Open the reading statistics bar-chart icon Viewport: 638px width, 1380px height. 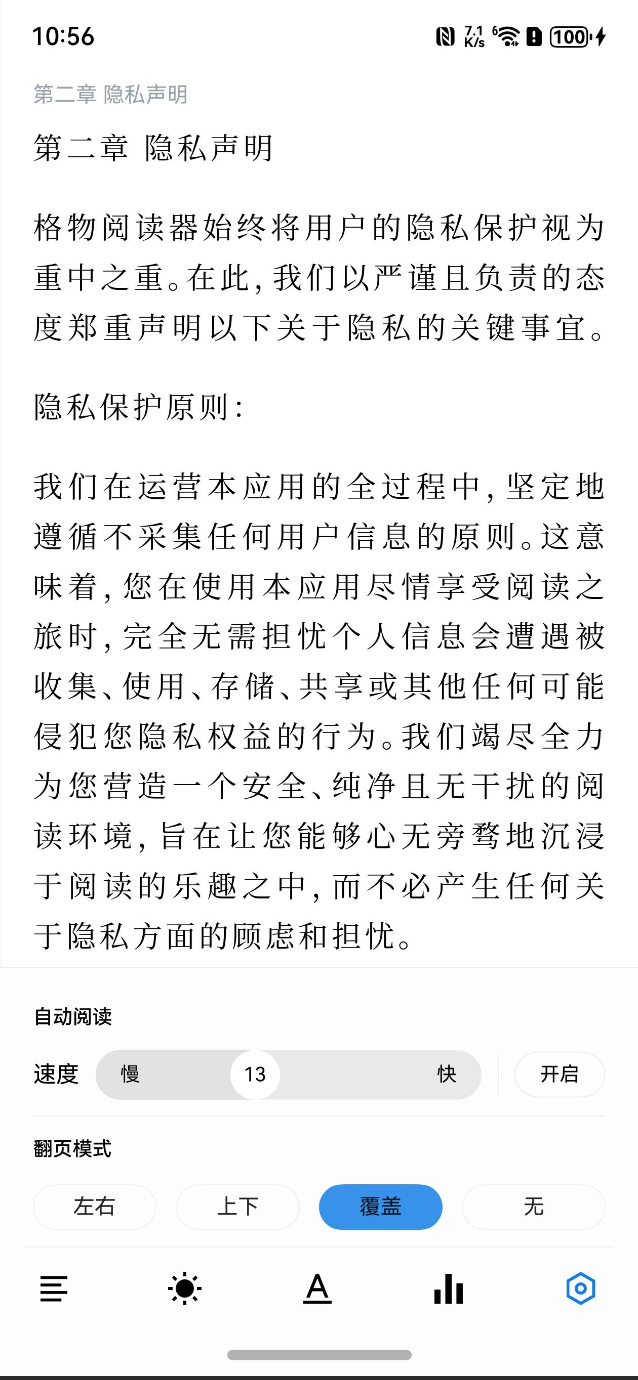449,1289
